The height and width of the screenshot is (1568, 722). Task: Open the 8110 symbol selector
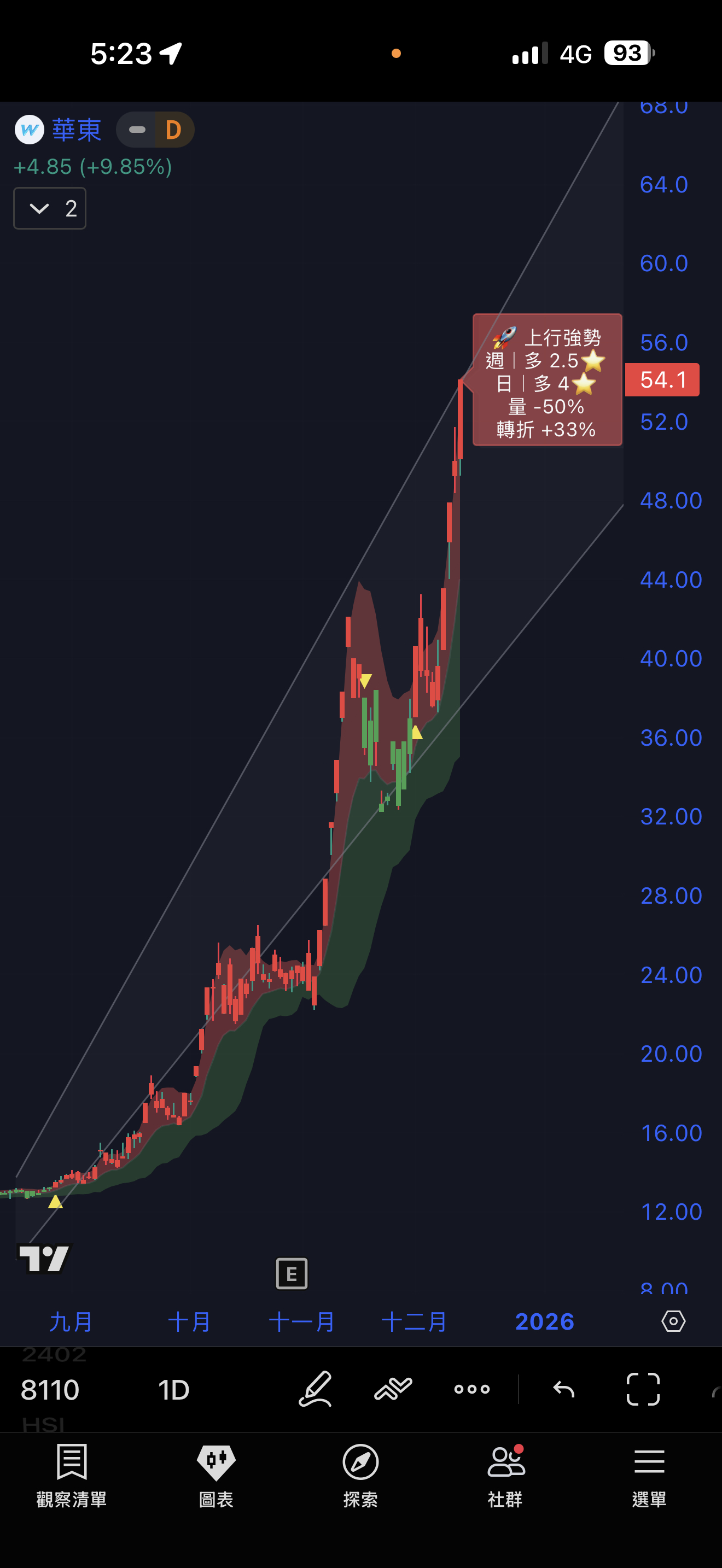tap(50, 1390)
